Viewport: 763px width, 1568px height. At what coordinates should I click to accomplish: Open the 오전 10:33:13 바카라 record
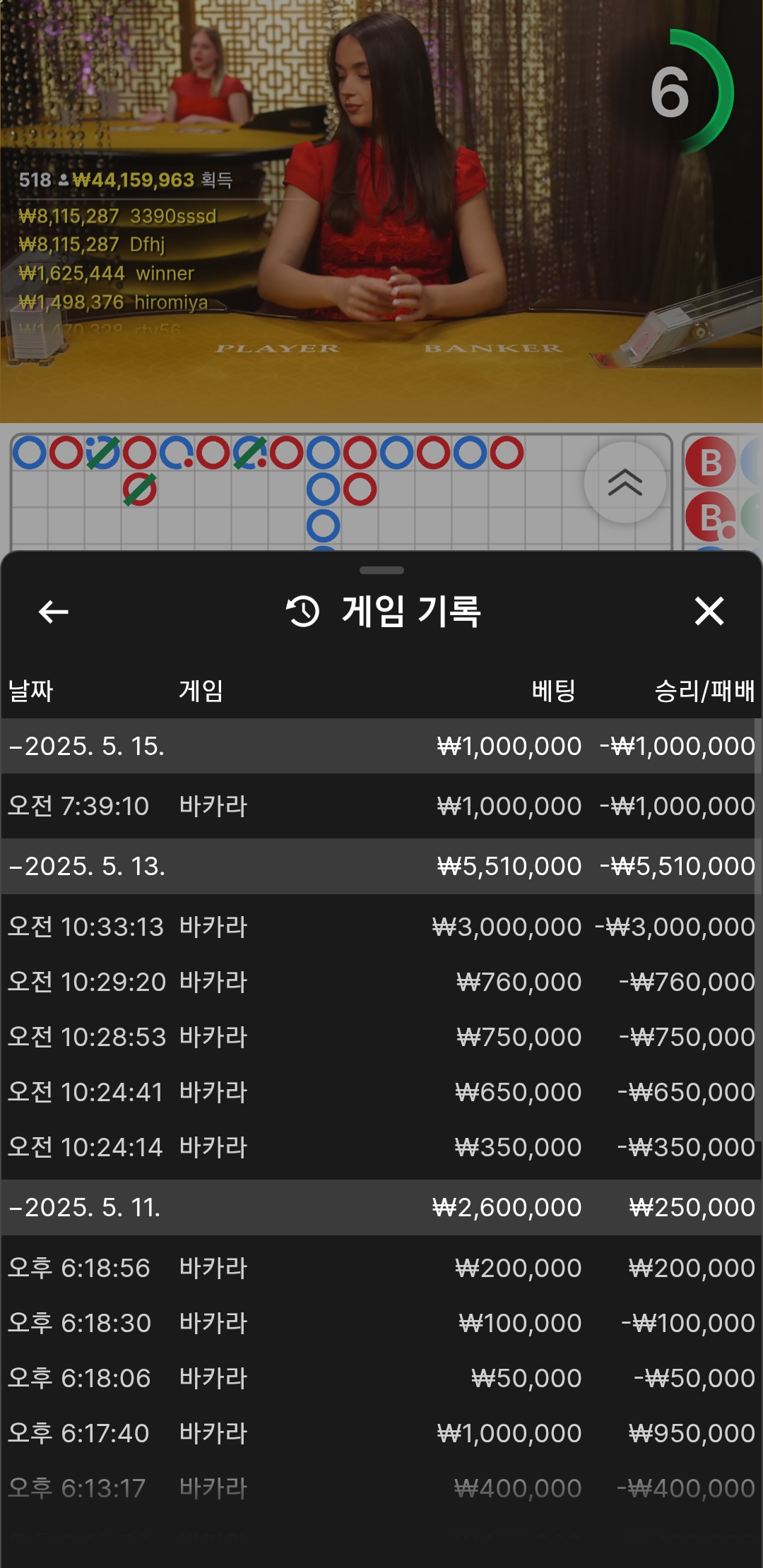pyautogui.click(x=381, y=927)
